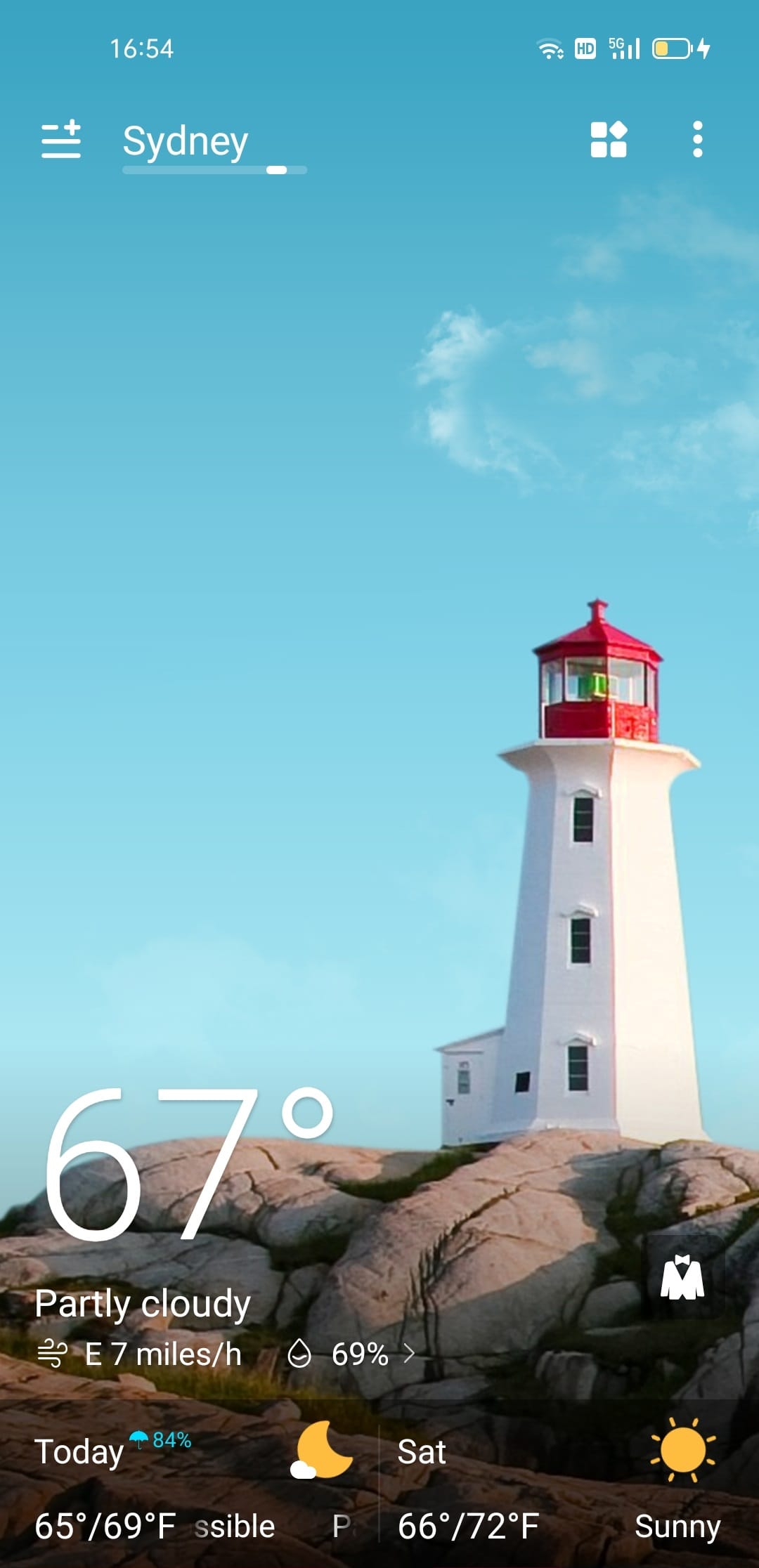Tap the Sydney city name to switch cities
The width and height of the screenshot is (759, 1568).
[186, 141]
